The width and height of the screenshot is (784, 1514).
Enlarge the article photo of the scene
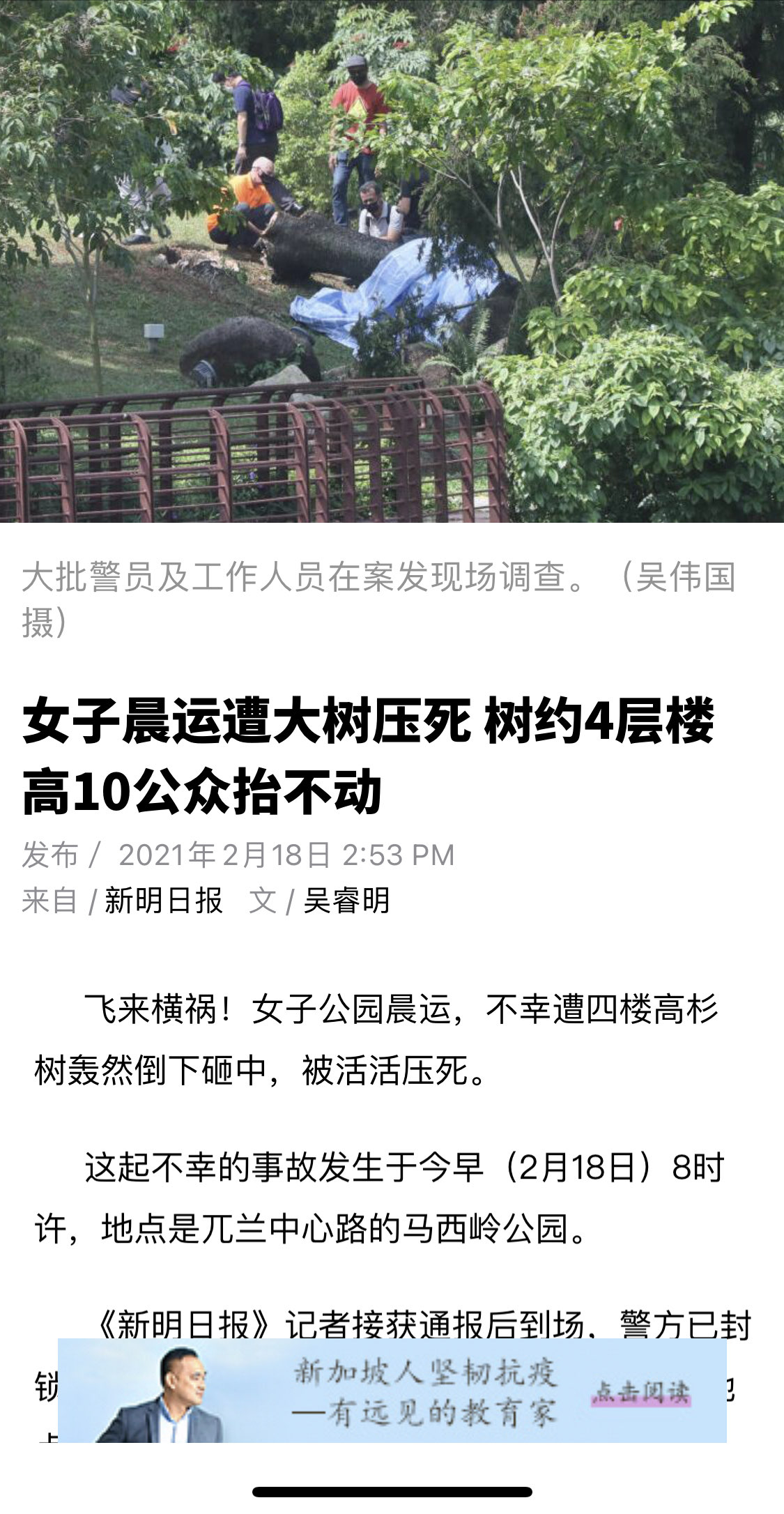(392, 261)
